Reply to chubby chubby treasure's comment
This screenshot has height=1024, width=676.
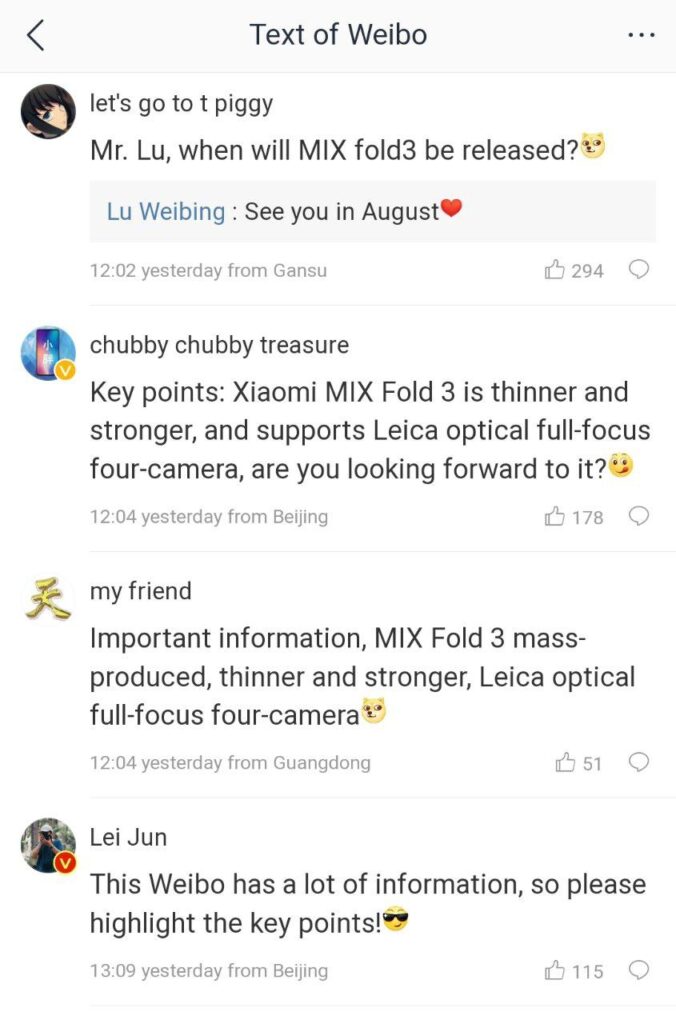point(639,516)
